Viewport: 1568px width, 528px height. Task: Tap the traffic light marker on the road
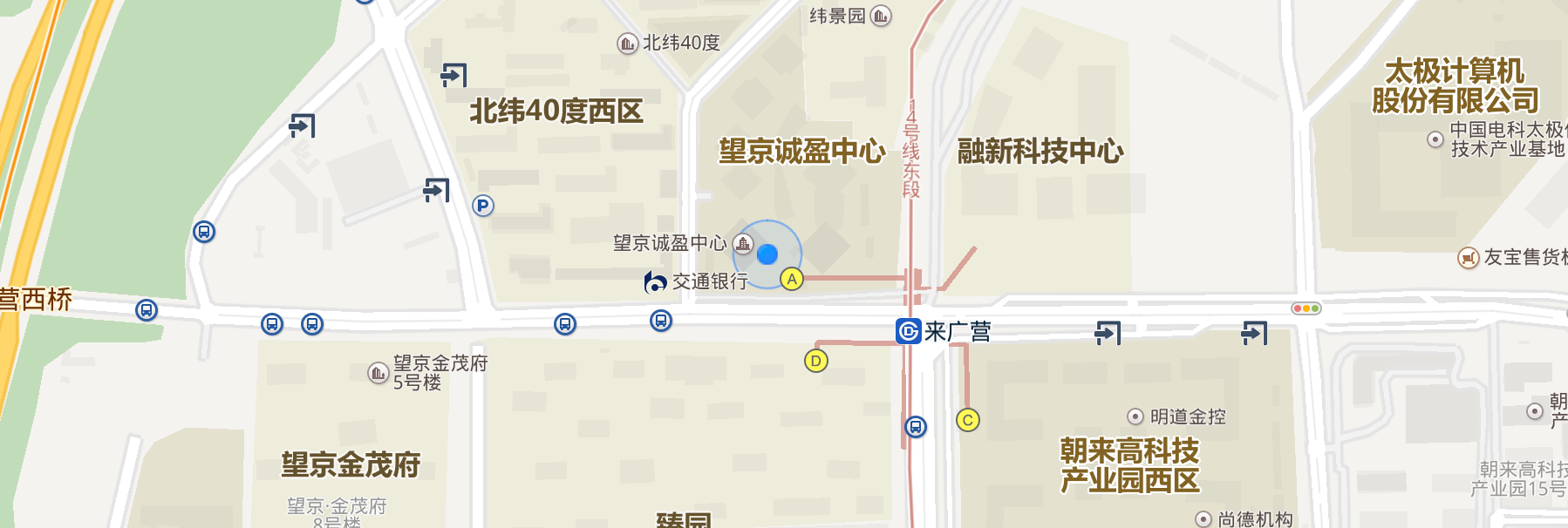coord(1306,308)
